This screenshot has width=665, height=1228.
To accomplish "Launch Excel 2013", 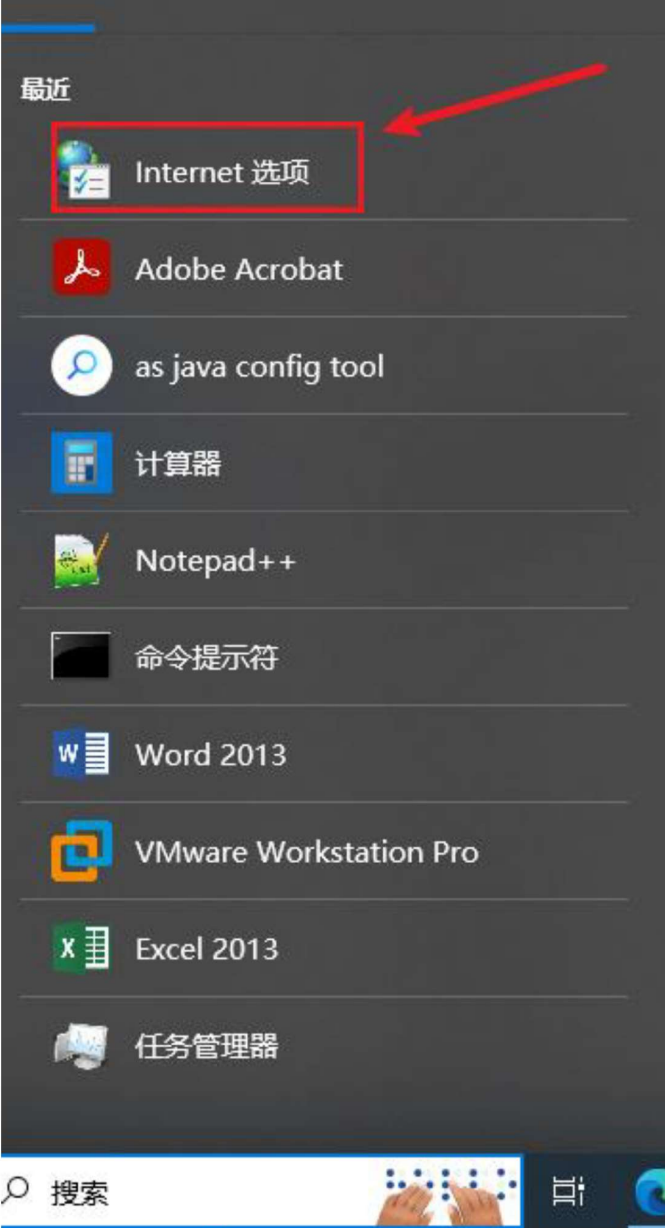I will (206, 949).
